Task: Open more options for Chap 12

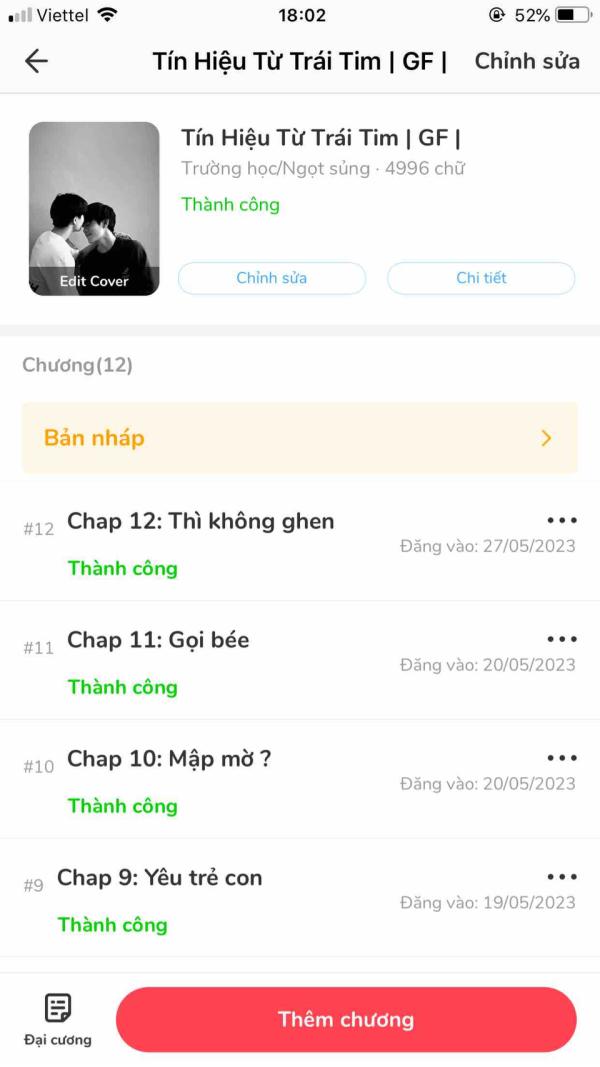Action: pyautogui.click(x=562, y=520)
